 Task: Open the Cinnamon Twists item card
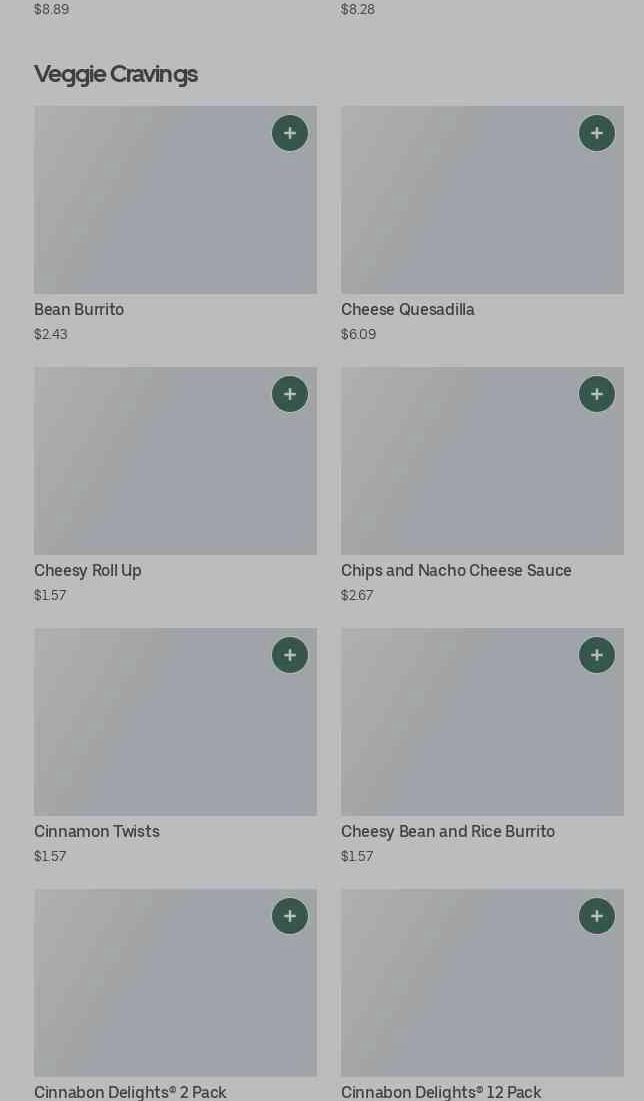pos(150,740)
